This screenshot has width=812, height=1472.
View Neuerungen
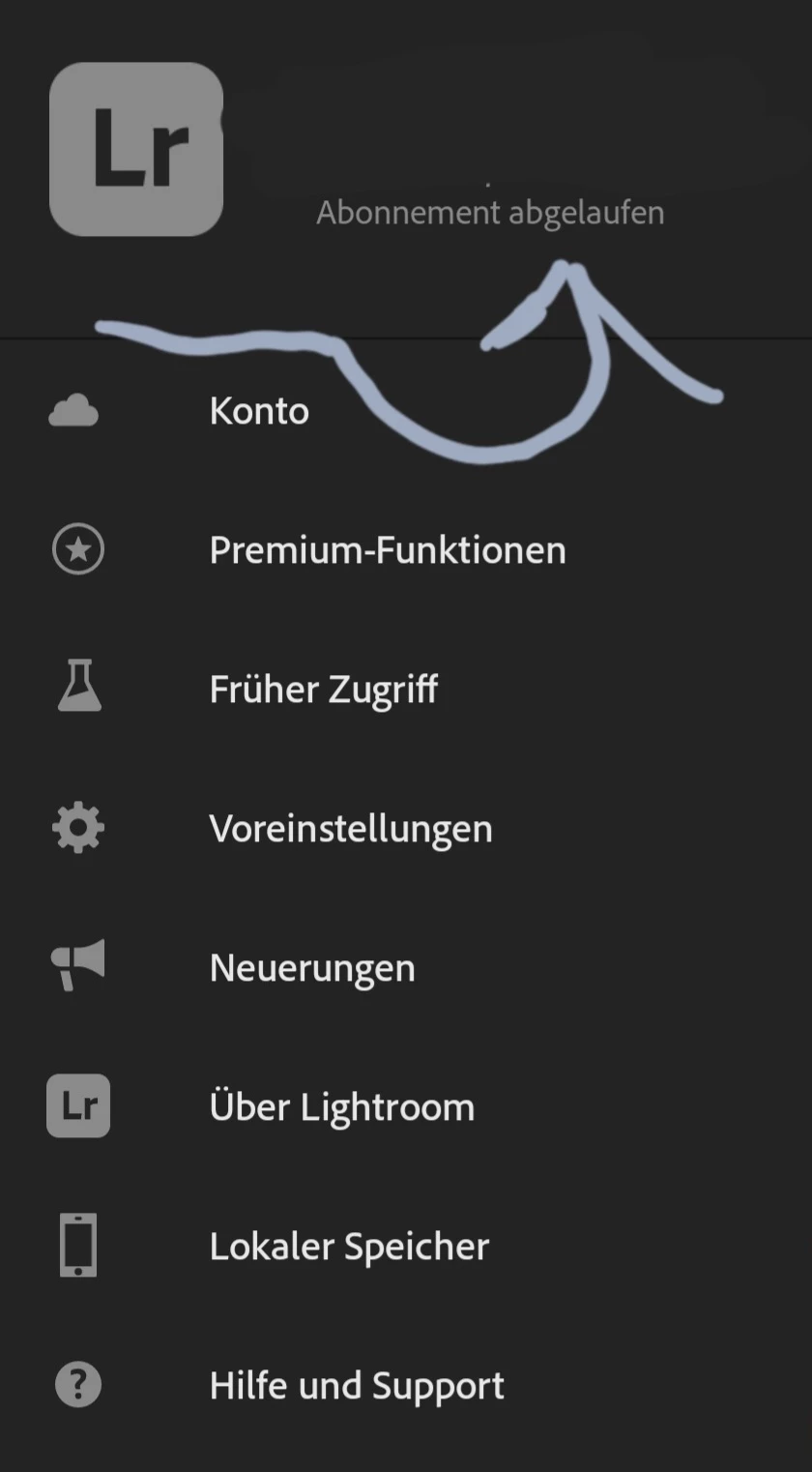(x=311, y=968)
